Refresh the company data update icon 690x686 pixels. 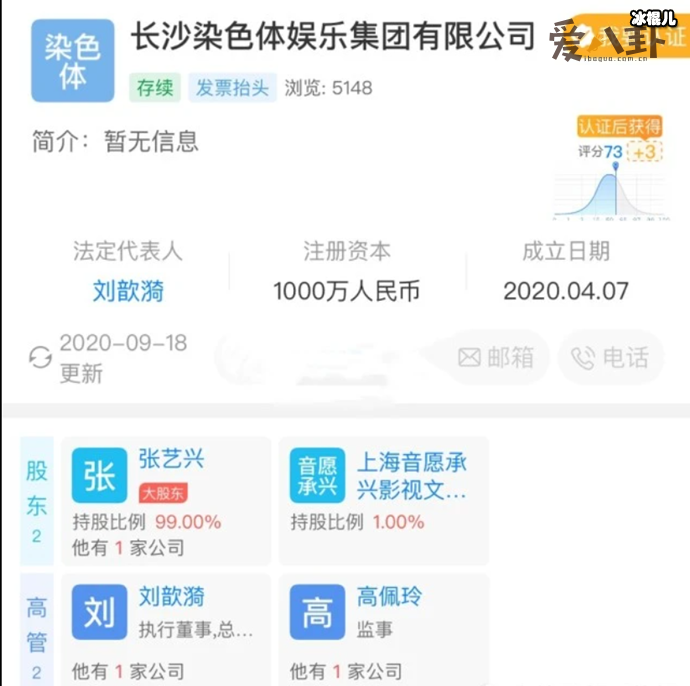point(40,358)
